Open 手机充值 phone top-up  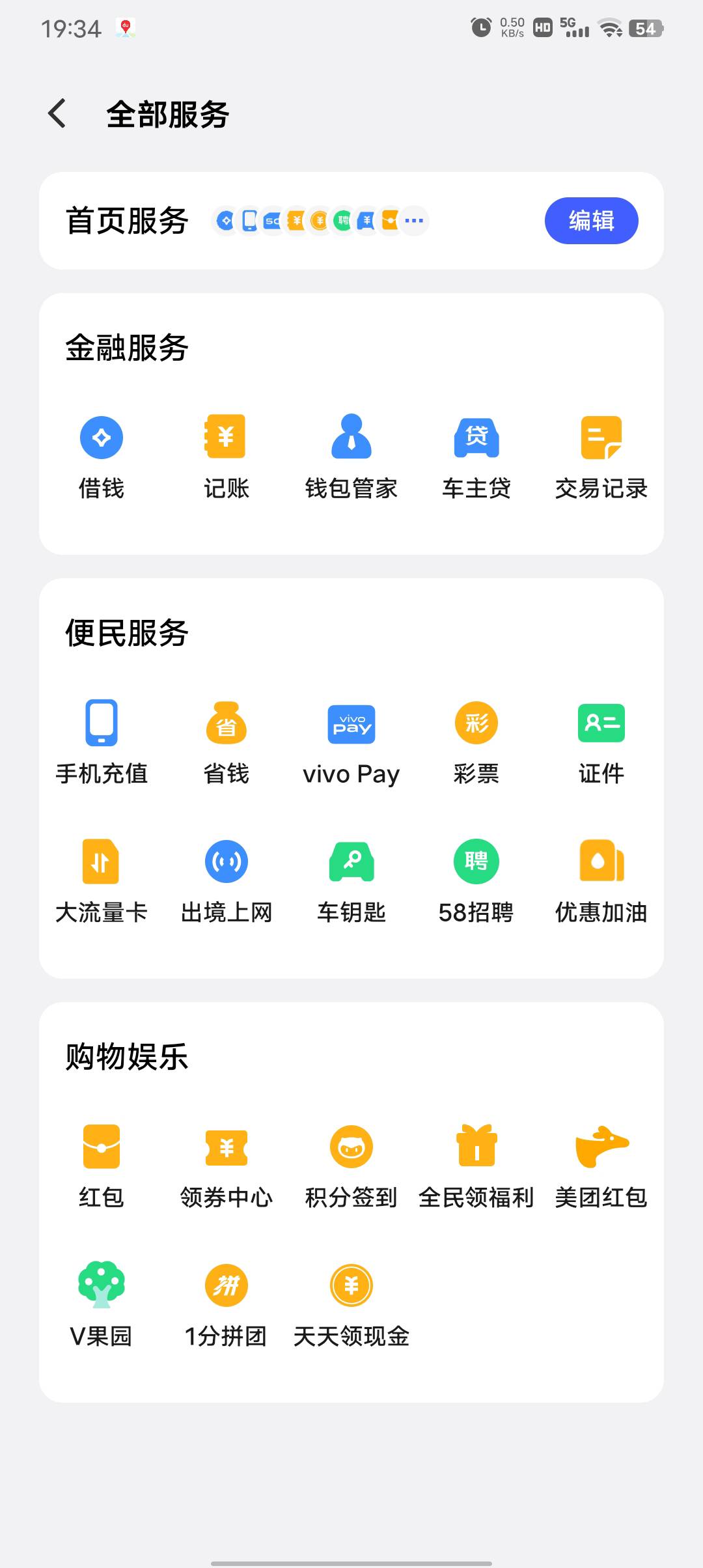pyautogui.click(x=102, y=723)
